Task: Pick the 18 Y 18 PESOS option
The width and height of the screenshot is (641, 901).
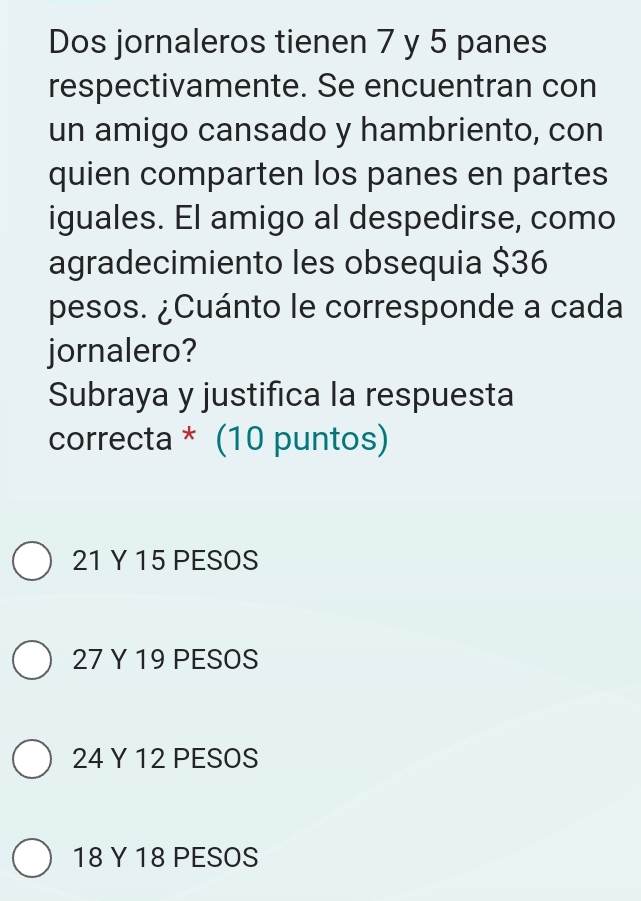Action: pyautogui.click(x=33, y=858)
